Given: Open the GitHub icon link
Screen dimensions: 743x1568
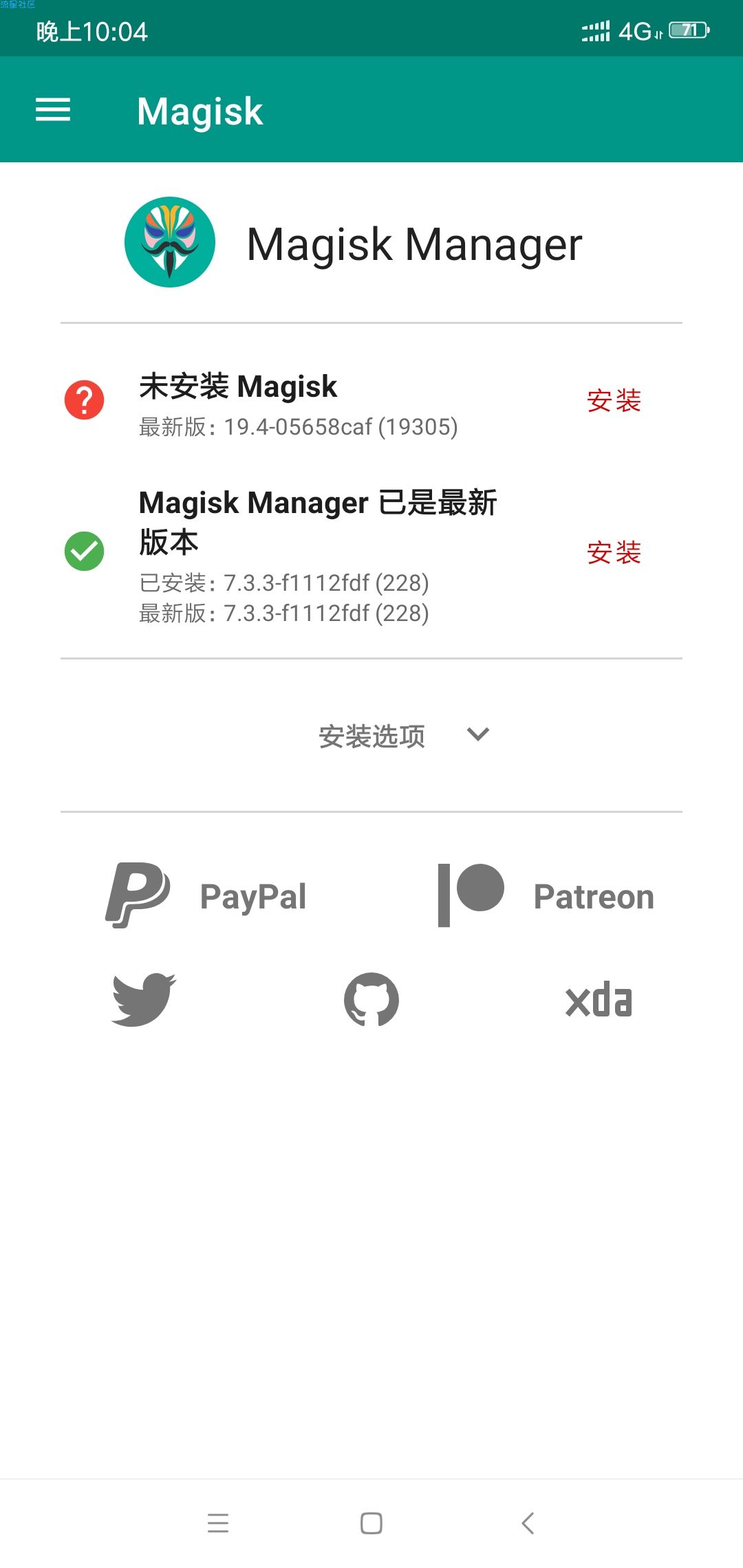Looking at the screenshot, I should tap(371, 999).
